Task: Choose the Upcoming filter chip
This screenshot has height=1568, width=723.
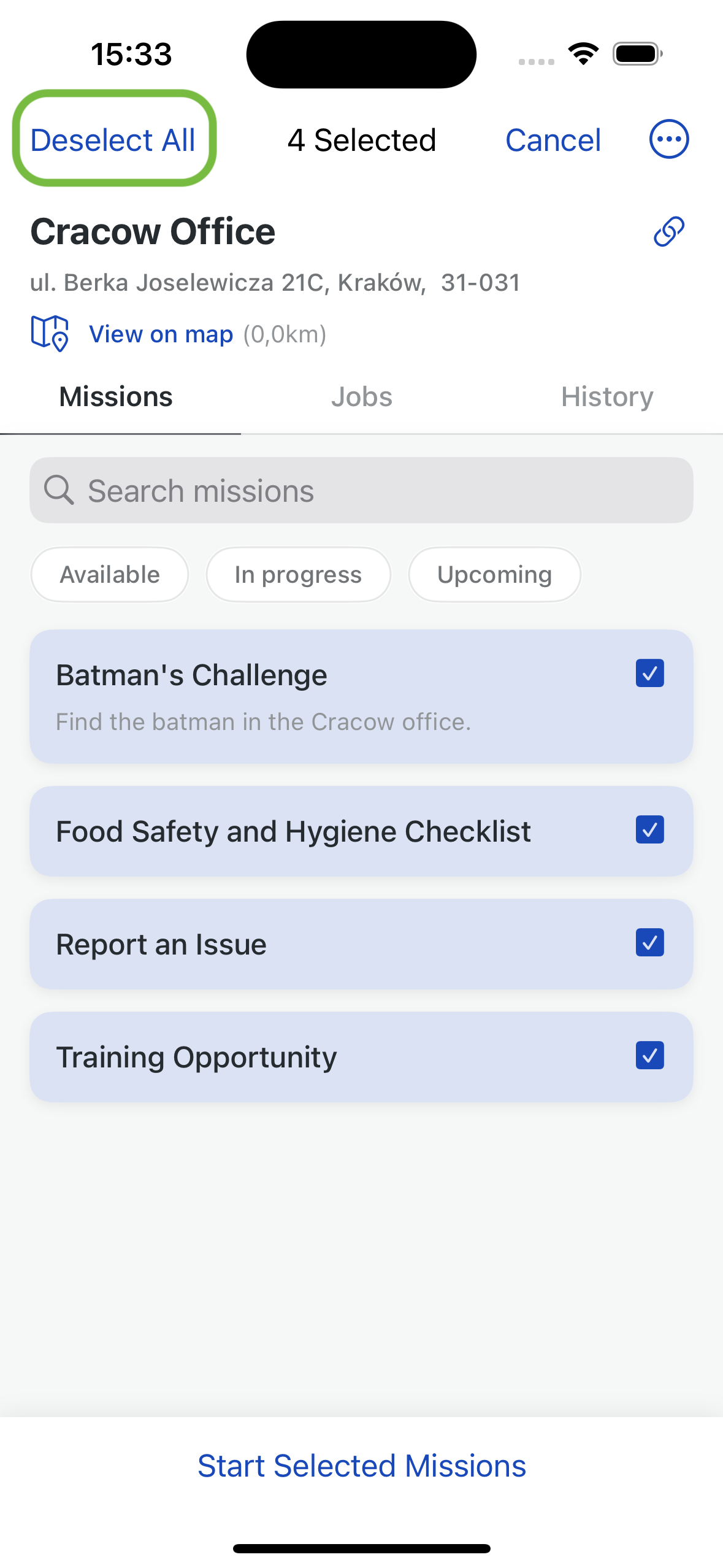Action: click(494, 575)
